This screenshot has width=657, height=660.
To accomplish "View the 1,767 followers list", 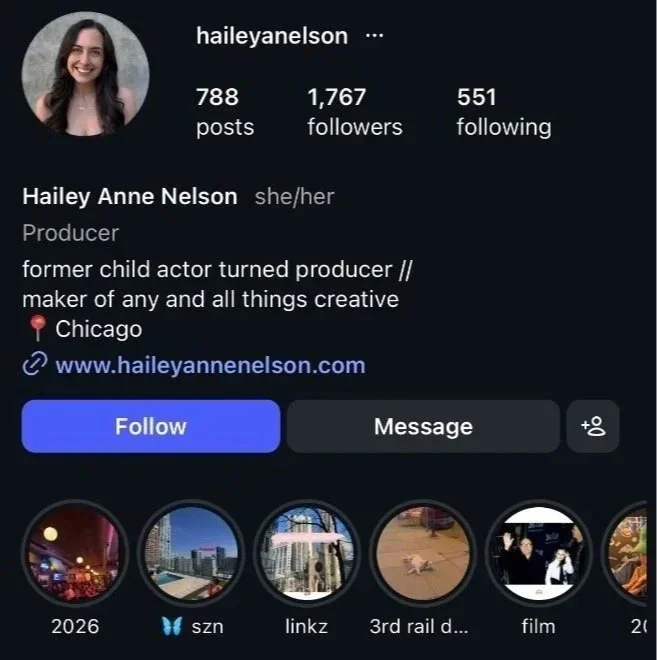I will pyautogui.click(x=355, y=112).
